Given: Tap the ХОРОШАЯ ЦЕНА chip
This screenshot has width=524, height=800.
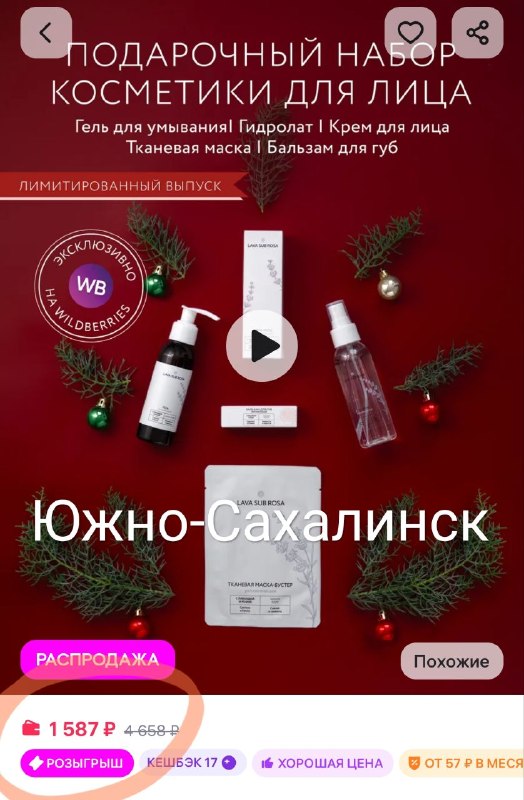Looking at the screenshot, I should tap(322, 763).
